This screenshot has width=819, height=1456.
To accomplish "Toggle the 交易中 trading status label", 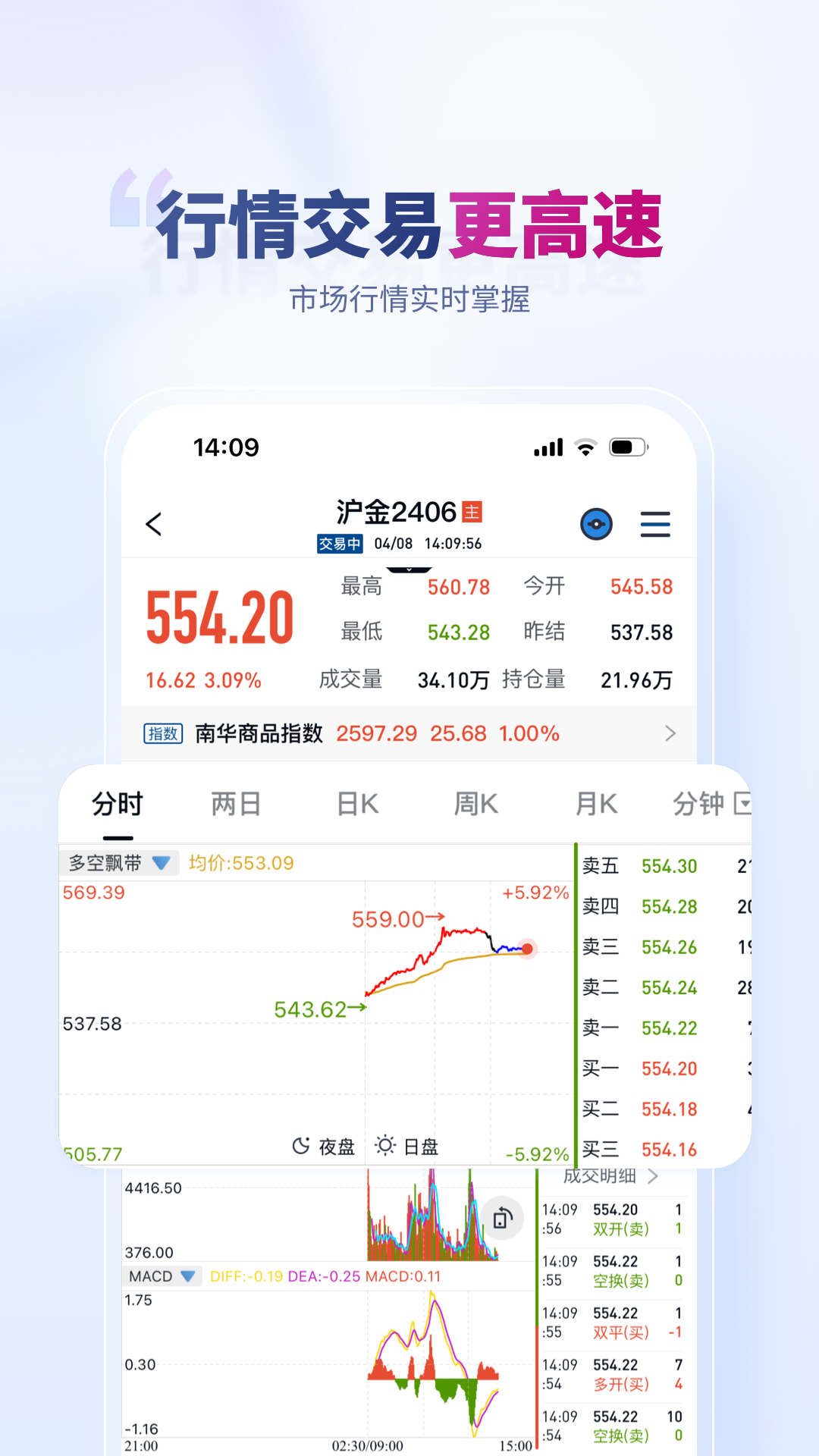I will coord(337,544).
